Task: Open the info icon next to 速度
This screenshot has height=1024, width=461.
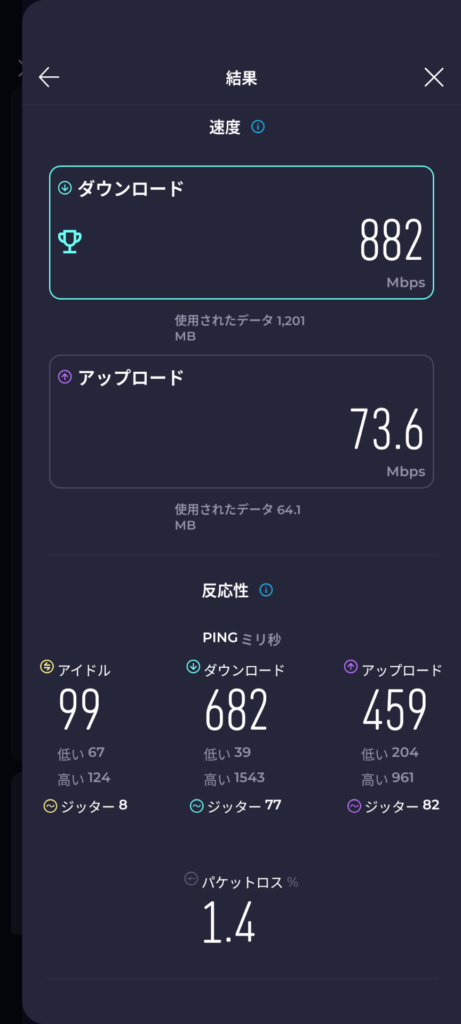Action: pyautogui.click(x=258, y=127)
